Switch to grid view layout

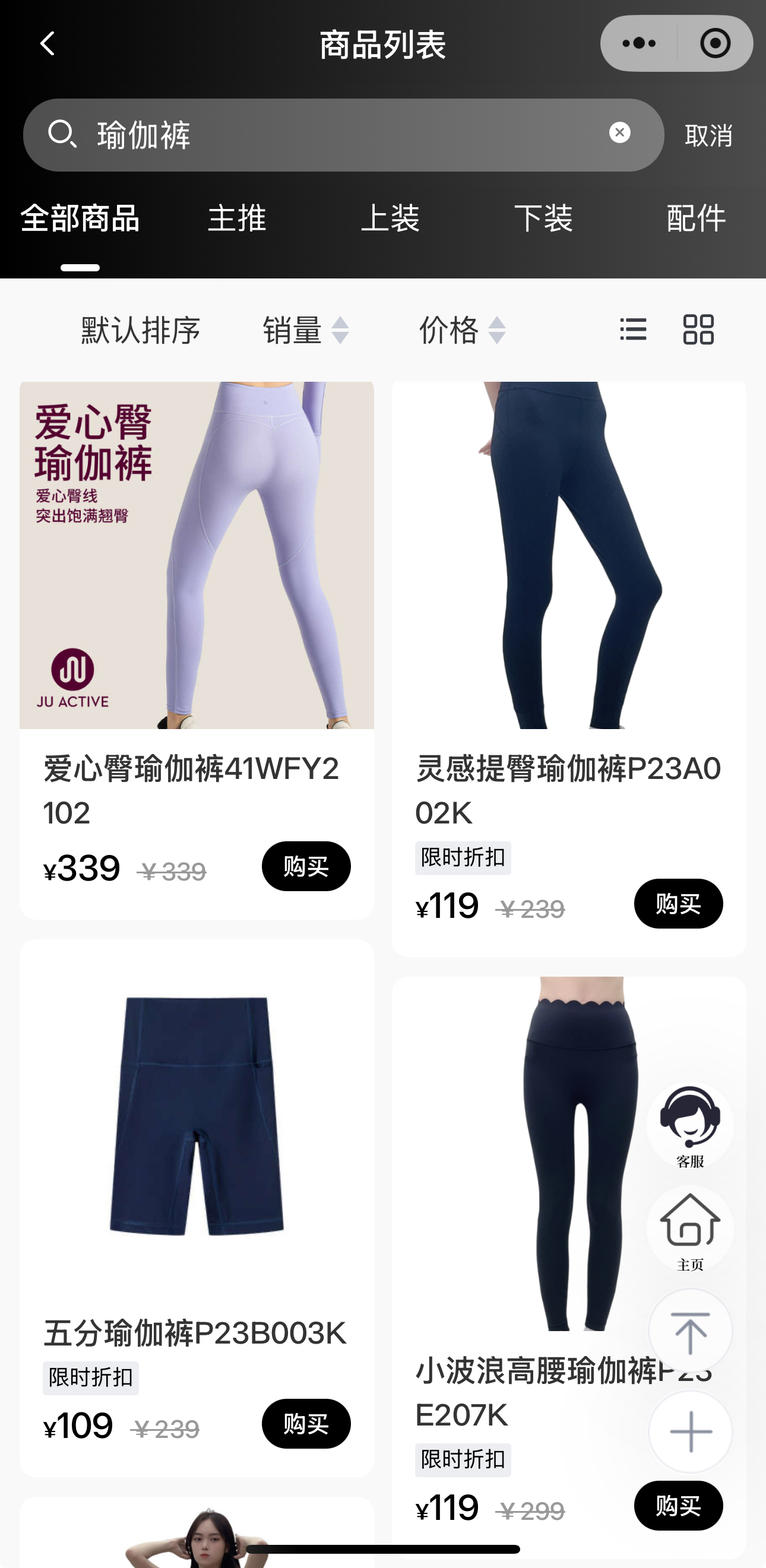point(698,329)
